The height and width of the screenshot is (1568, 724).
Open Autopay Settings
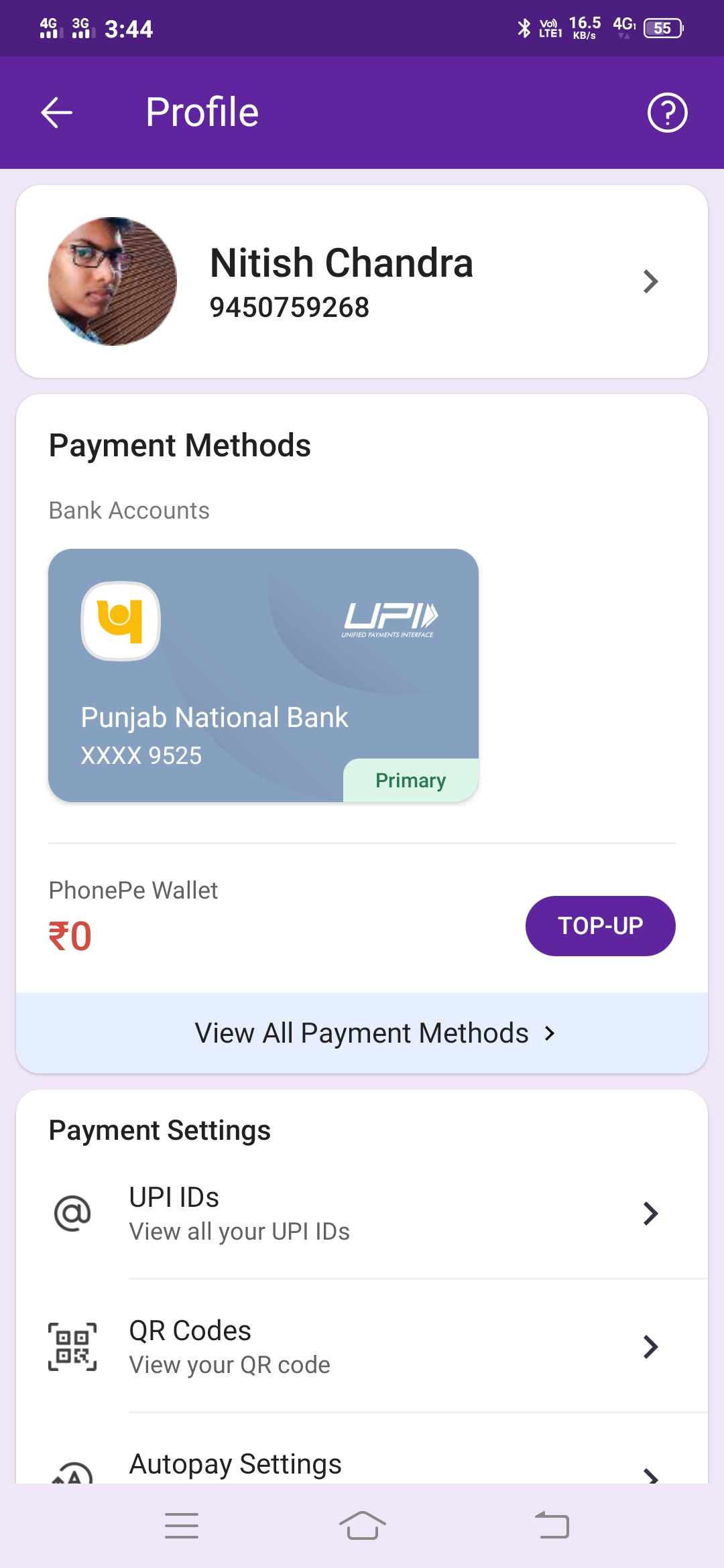coord(362,1465)
